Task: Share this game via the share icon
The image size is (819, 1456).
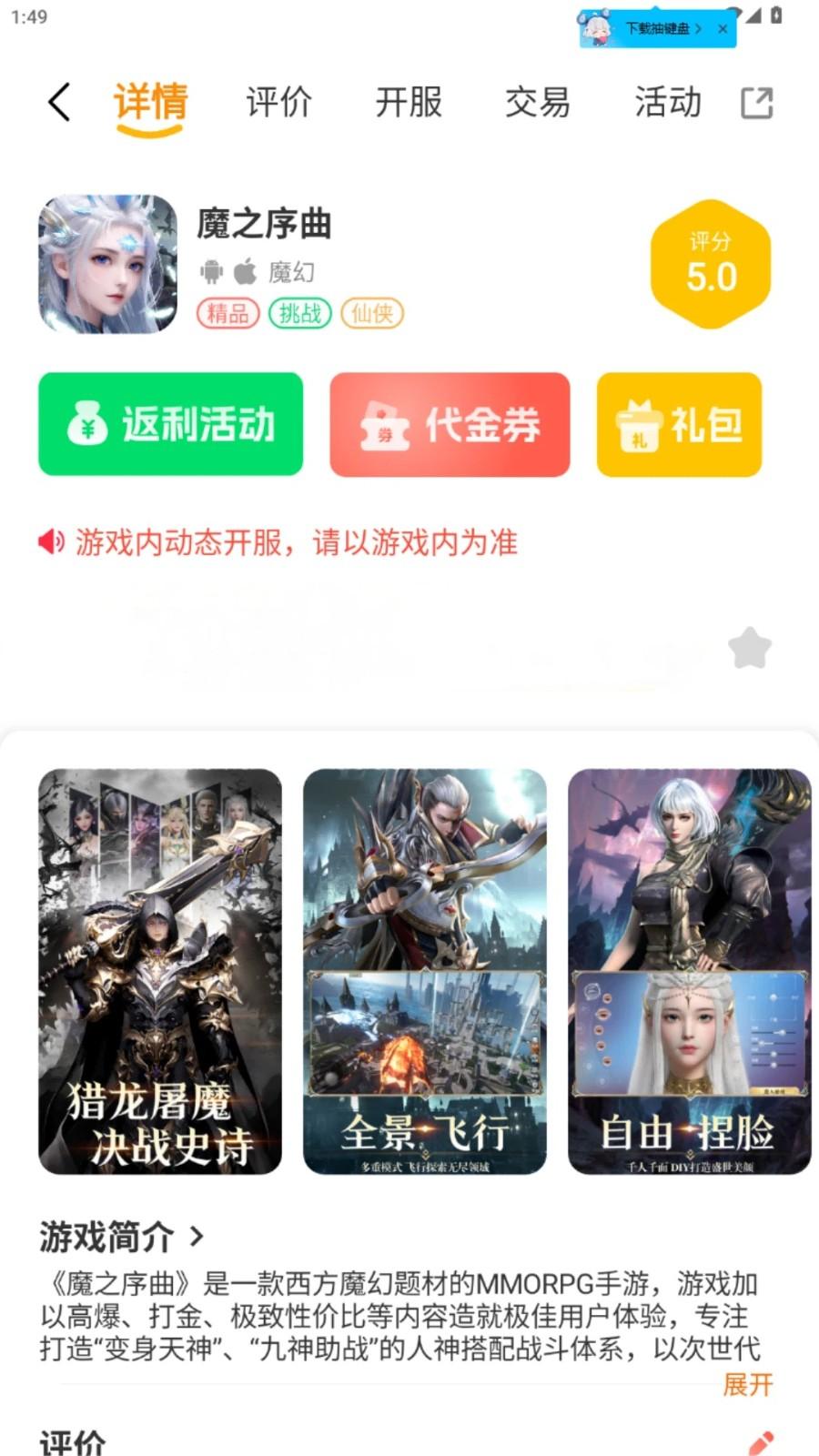Action: 757,103
